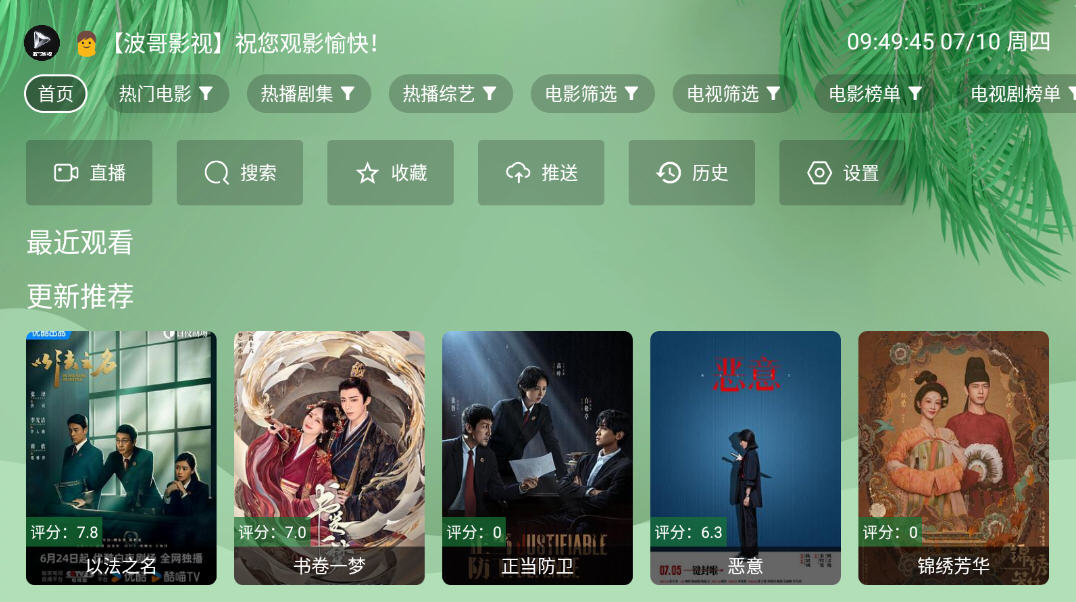1076x602 pixels.
Task: Open the 恶意 movie card
Action: click(x=745, y=457)
